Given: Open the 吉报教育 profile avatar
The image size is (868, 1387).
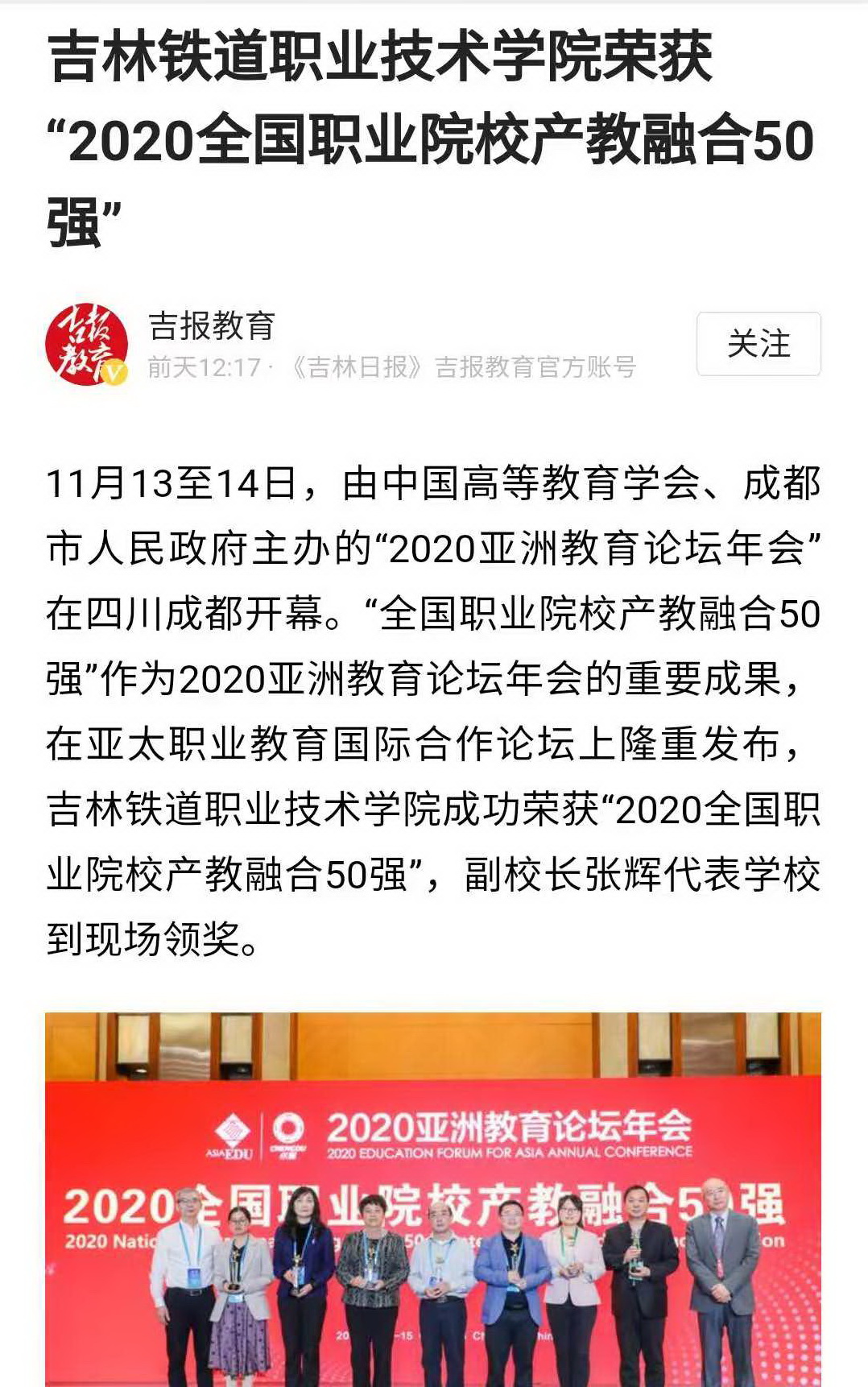Looking at the screenshot, I should [x=87, y=345].
